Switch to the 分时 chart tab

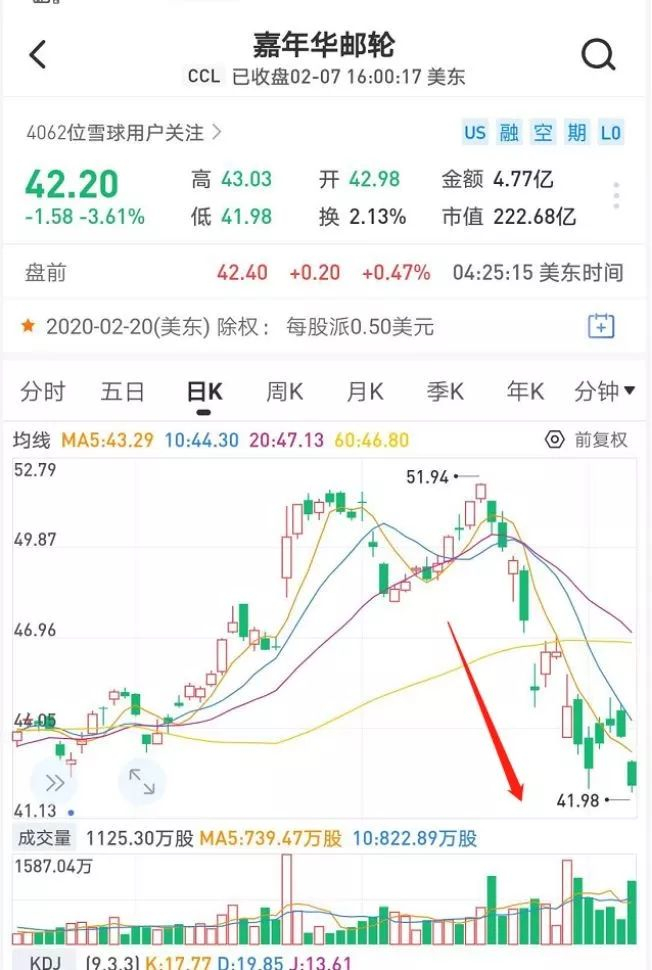click(x=43, y=392)
